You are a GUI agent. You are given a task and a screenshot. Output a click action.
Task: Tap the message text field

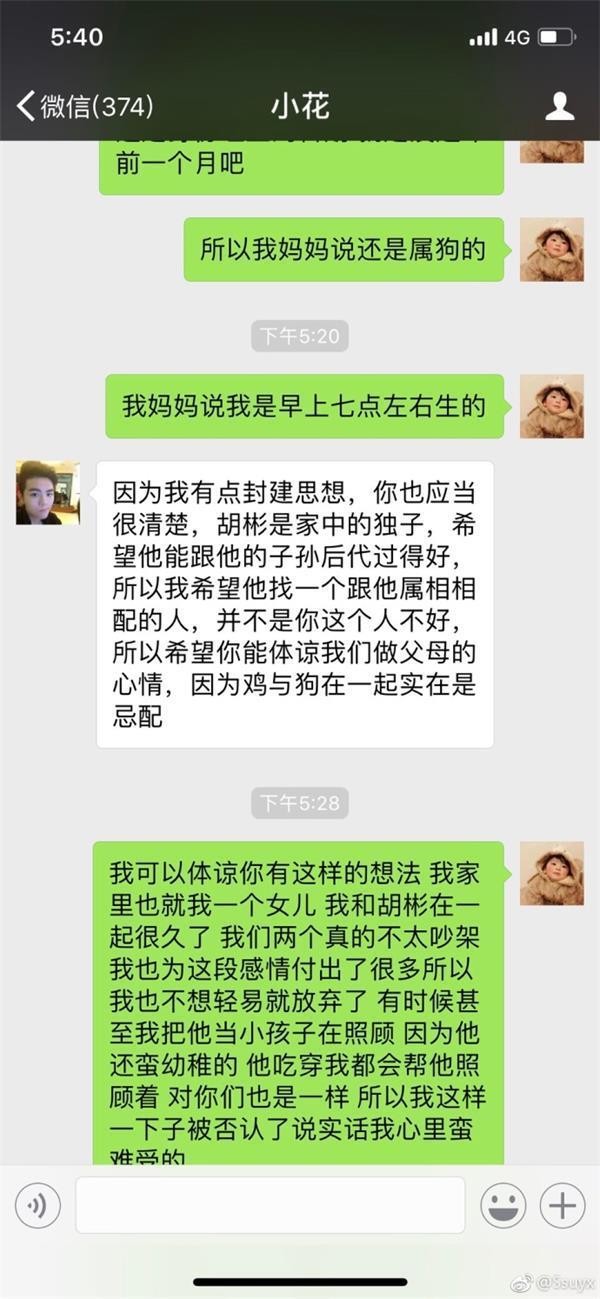point(270,1205)
